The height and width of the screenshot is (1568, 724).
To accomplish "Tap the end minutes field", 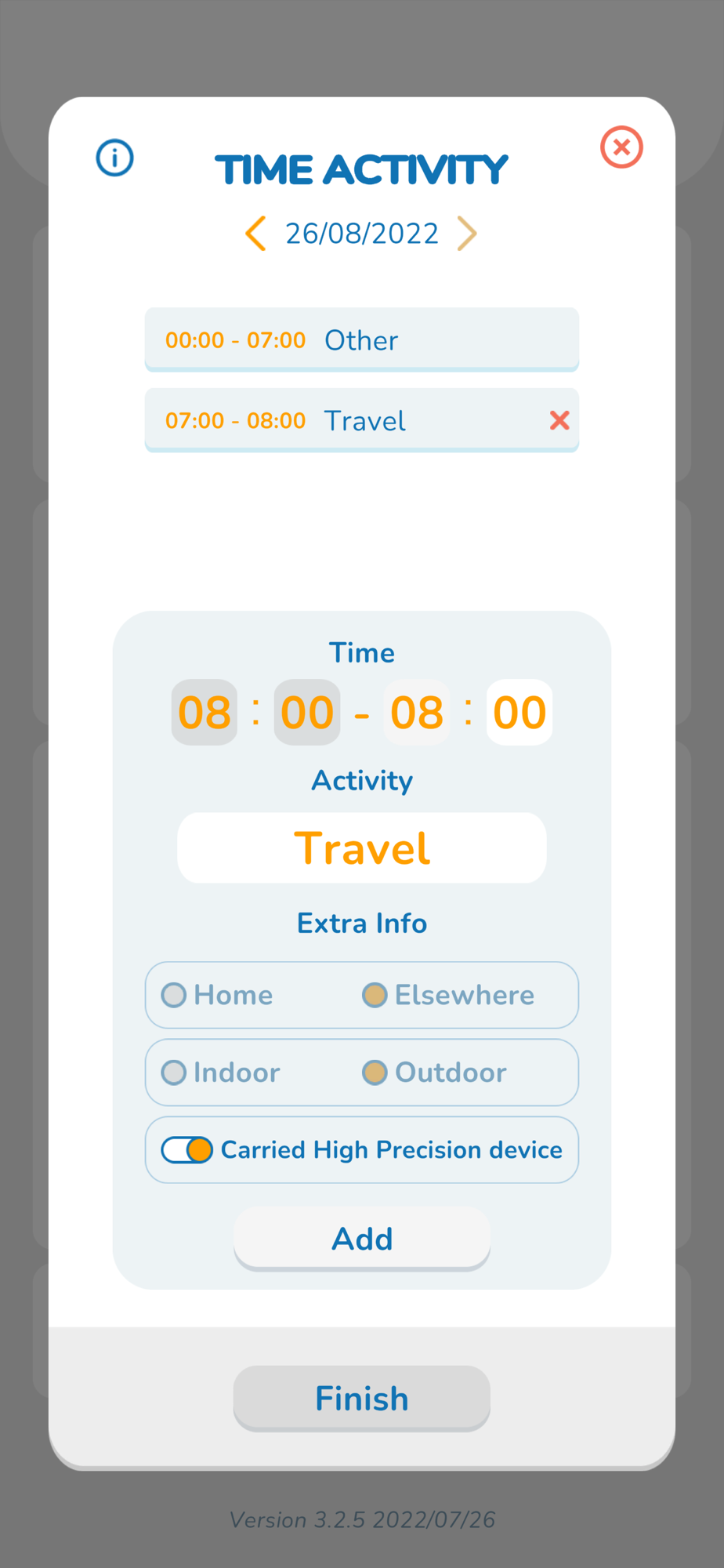I will click(519, 713).
